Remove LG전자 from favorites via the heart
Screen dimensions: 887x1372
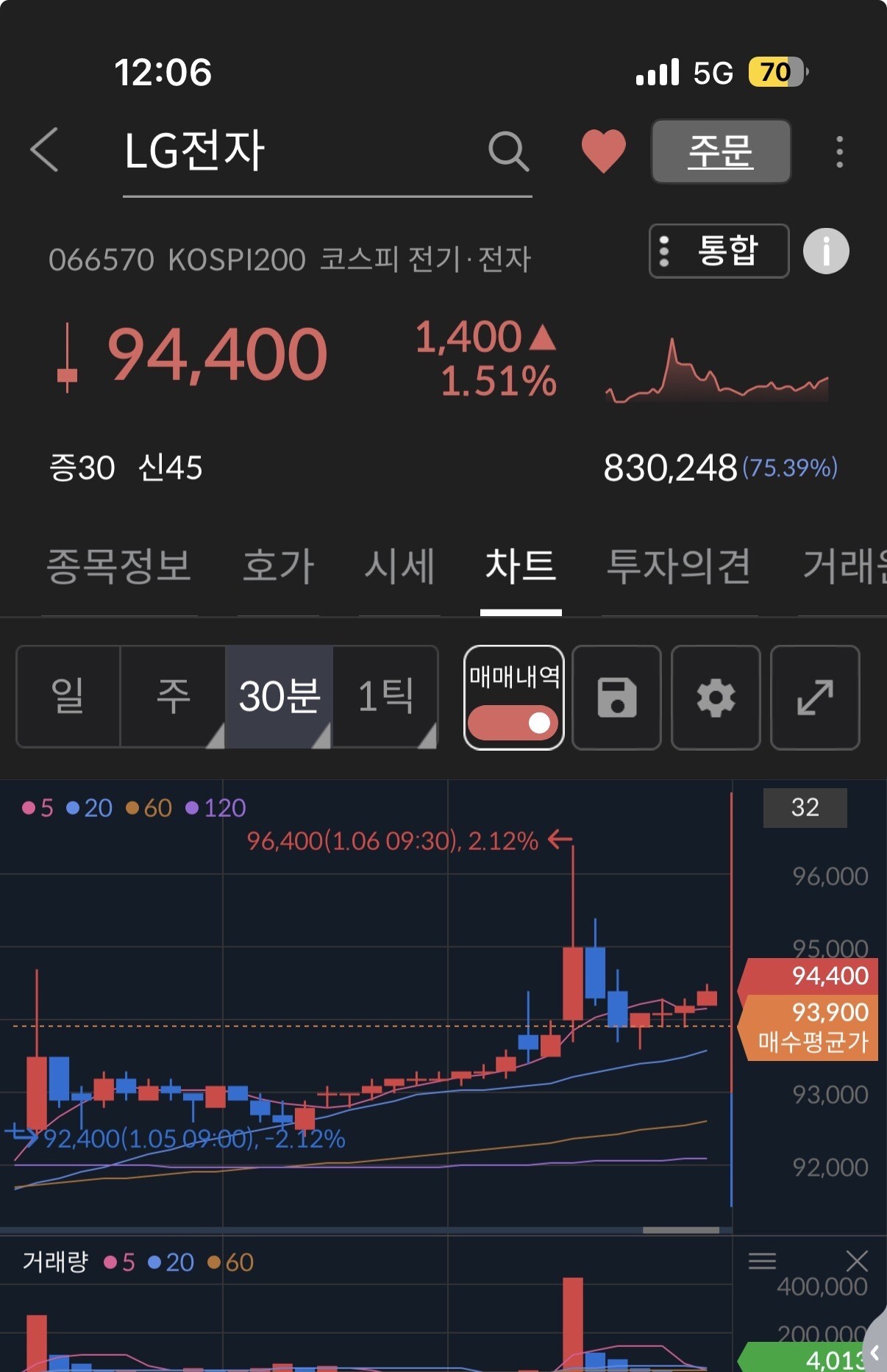pyautogui.click(x=603, y=151)
